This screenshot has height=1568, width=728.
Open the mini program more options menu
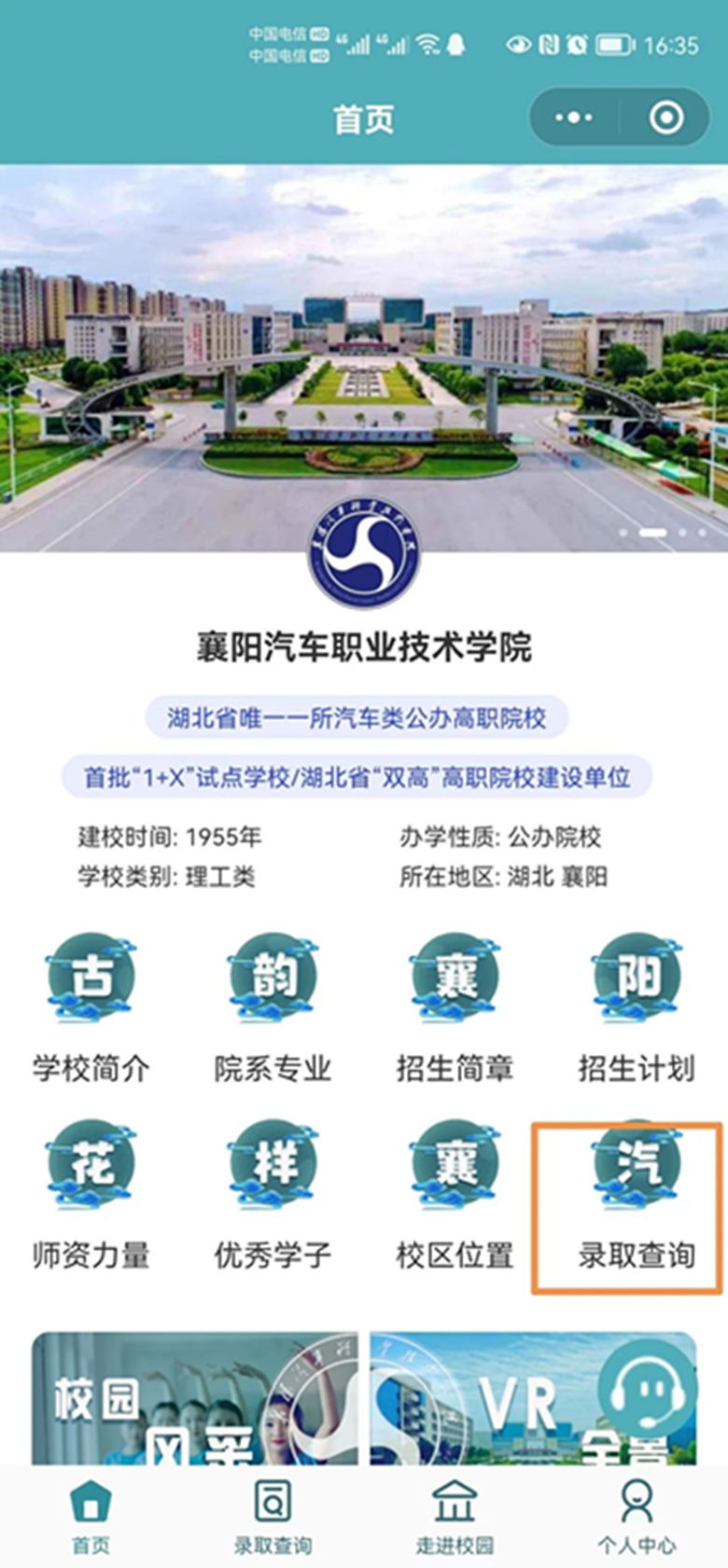[573, 118]
